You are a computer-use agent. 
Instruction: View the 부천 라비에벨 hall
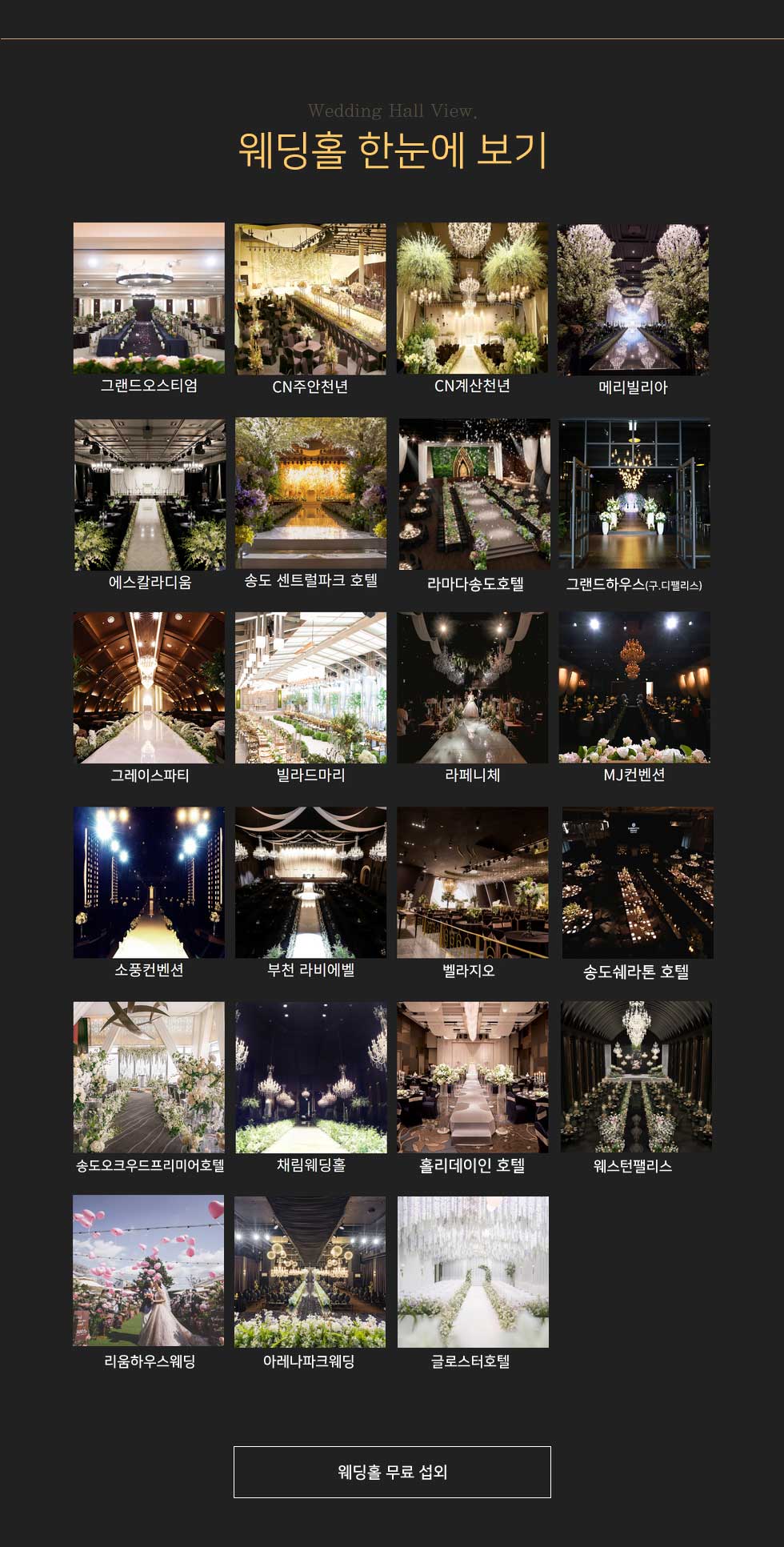[310, 882]
